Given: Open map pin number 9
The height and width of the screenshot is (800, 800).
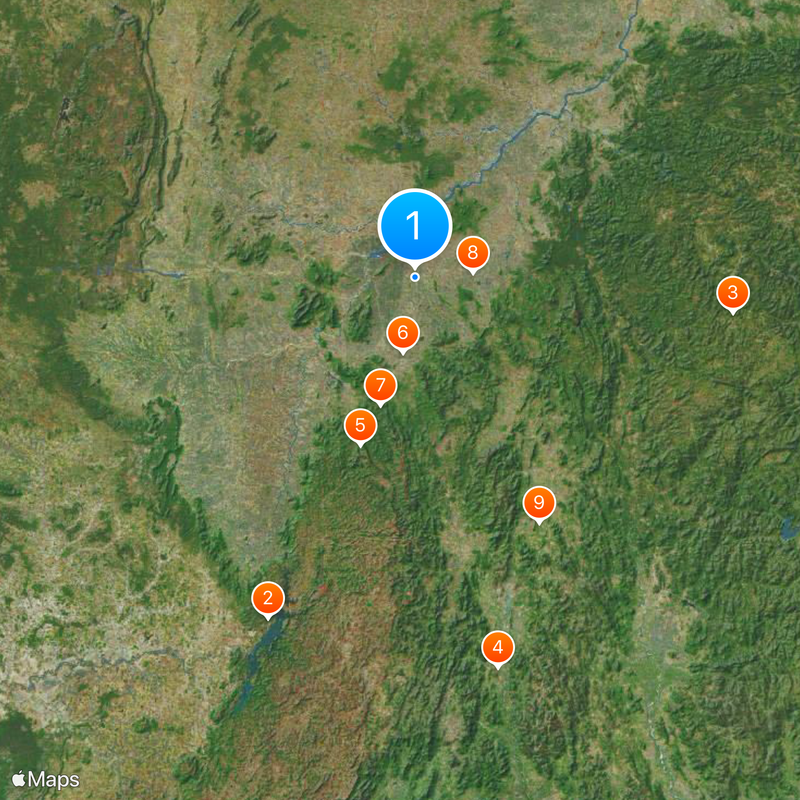Looking at the screenshot, I should click(539, 503).
